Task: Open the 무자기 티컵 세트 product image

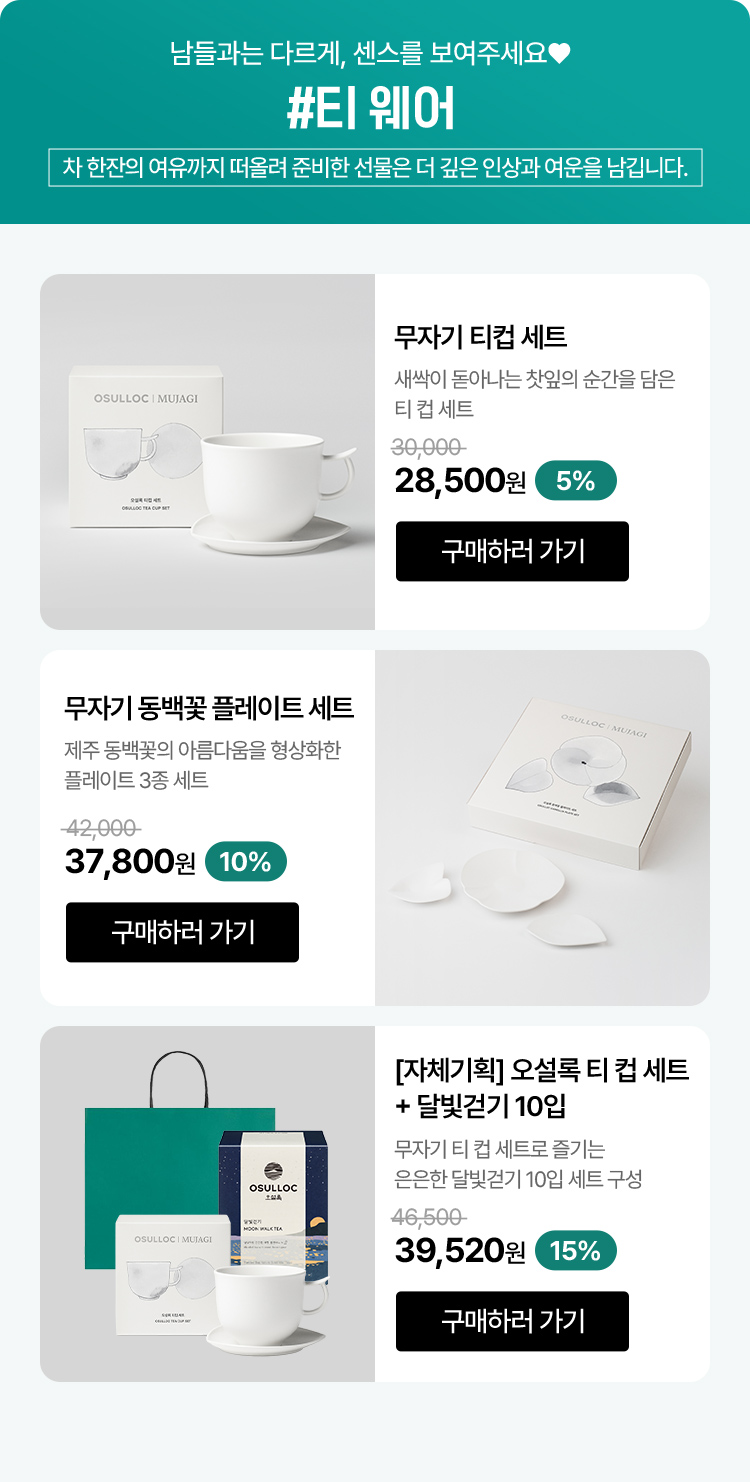Action: tap(208, 452)
